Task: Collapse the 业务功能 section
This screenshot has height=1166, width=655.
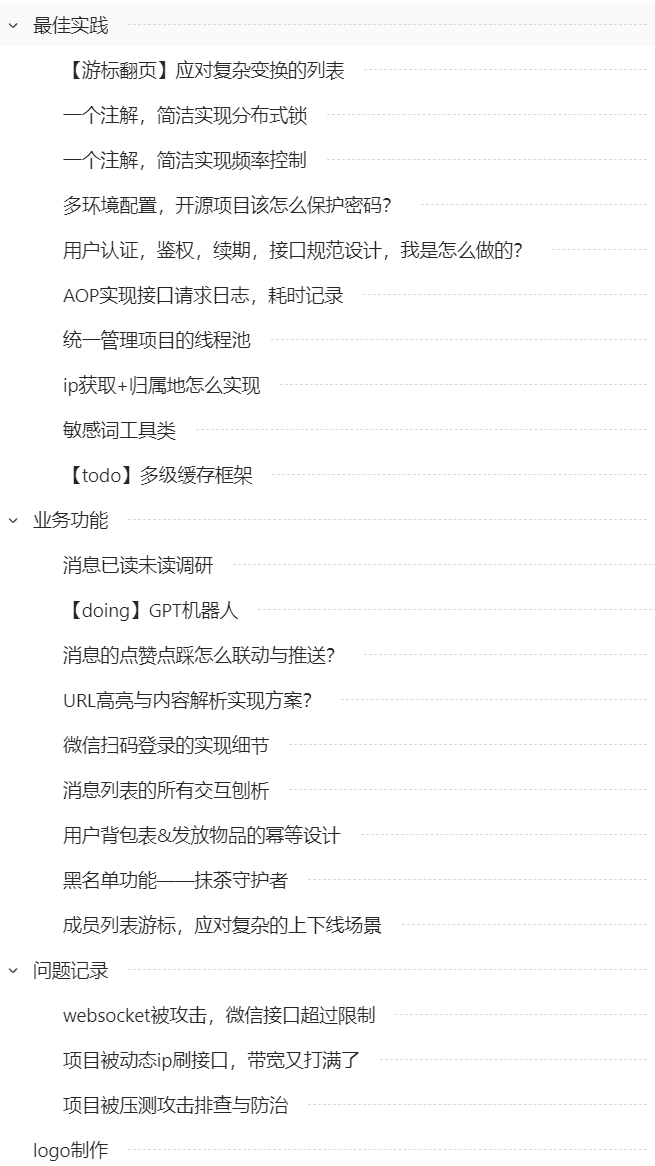Action: (13, 520)
